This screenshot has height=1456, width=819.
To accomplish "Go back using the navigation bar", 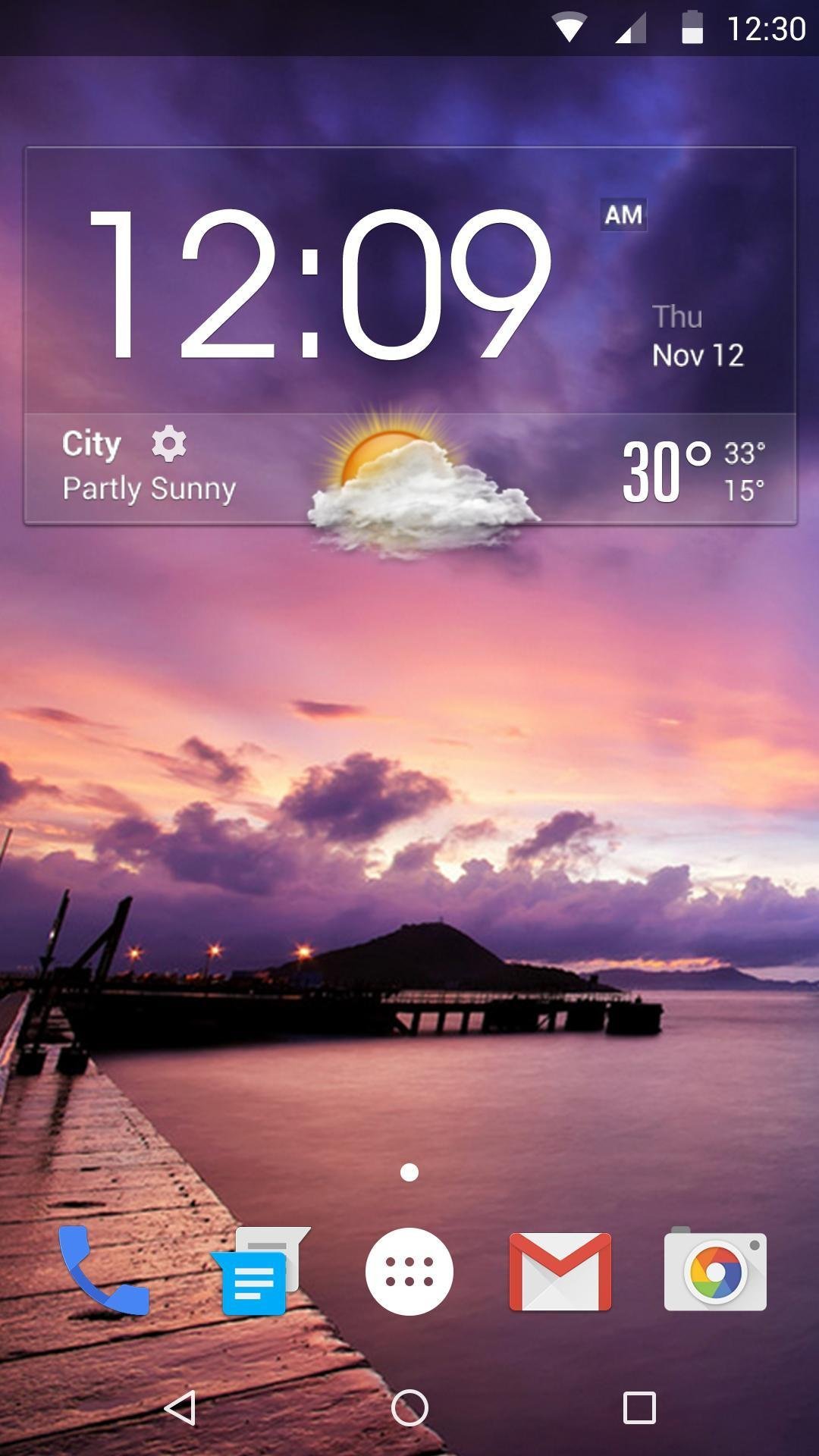I will click(180, 1408).
